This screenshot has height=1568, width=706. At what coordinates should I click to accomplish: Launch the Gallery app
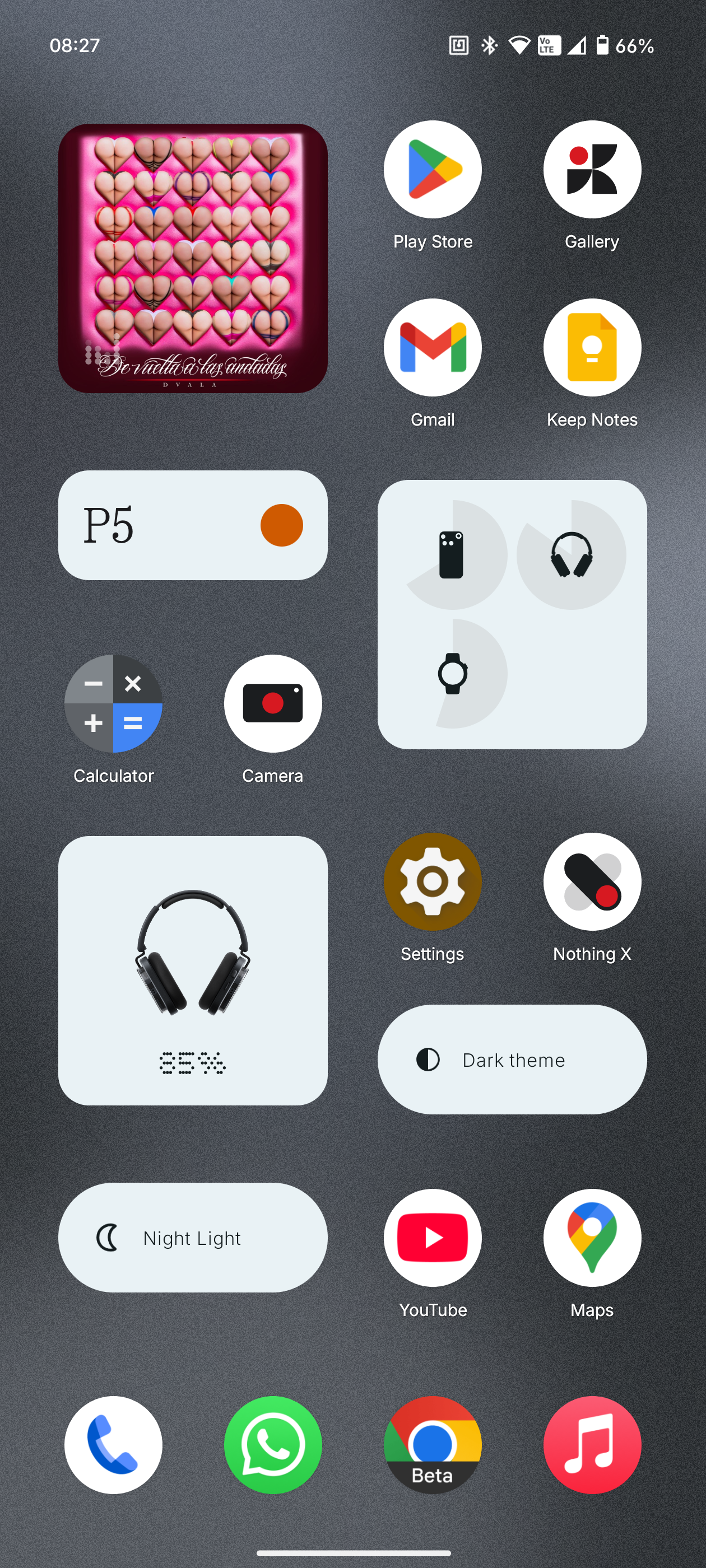coord(592,170)
